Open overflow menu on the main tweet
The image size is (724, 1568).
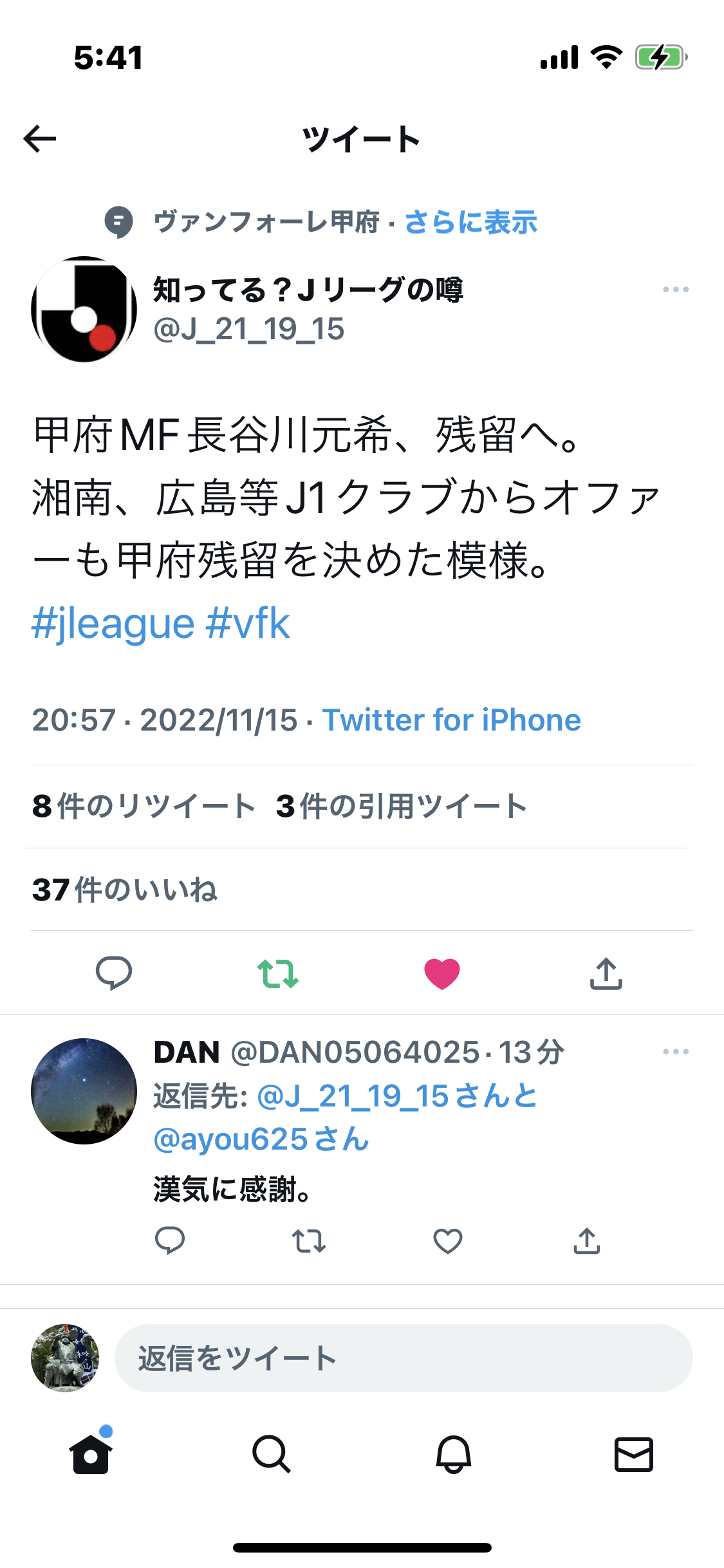(675, 290)
